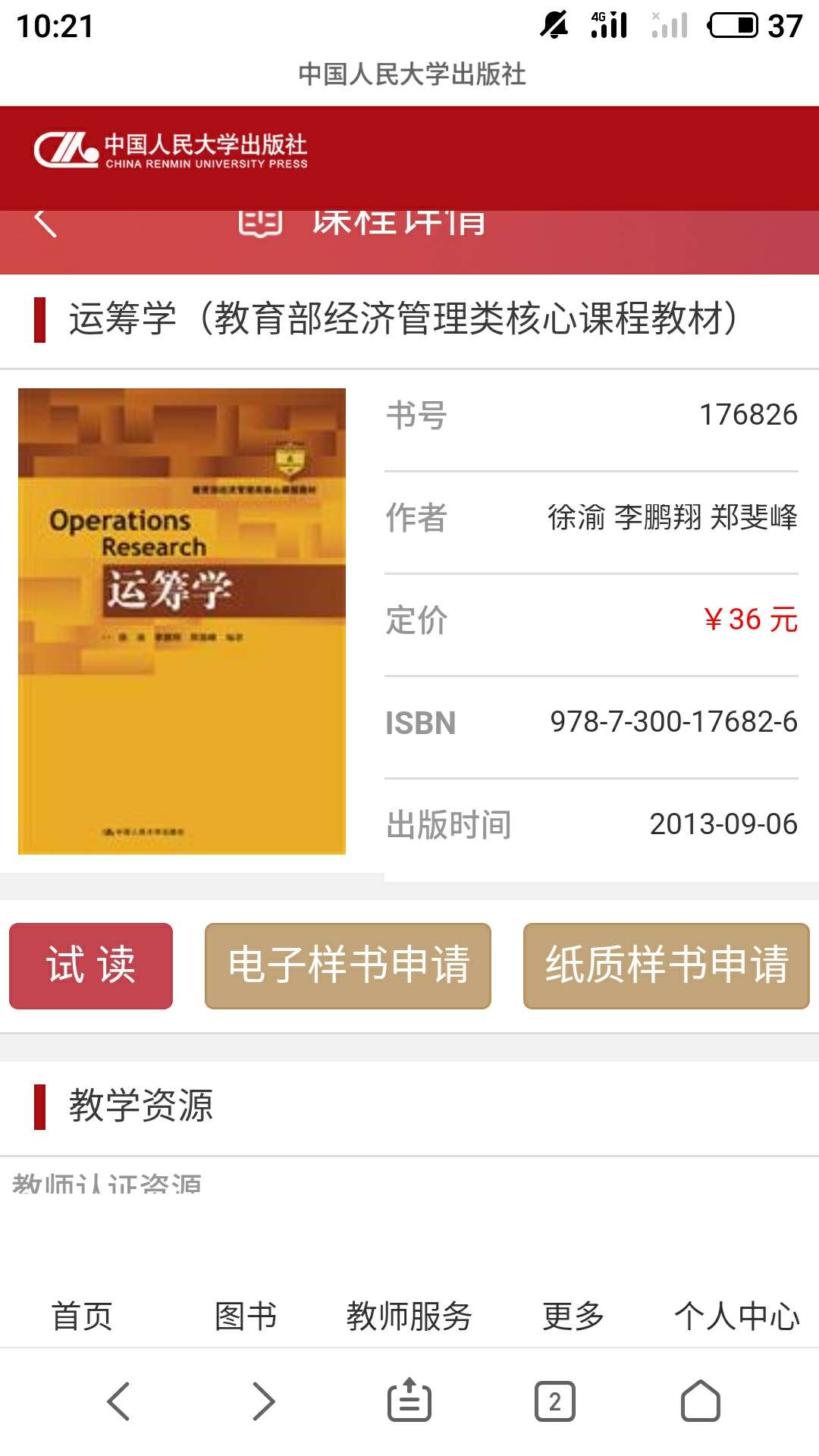Go forward in the browser toolbar
This screenshot has width=819, height=1456.
click(263, 1401)
